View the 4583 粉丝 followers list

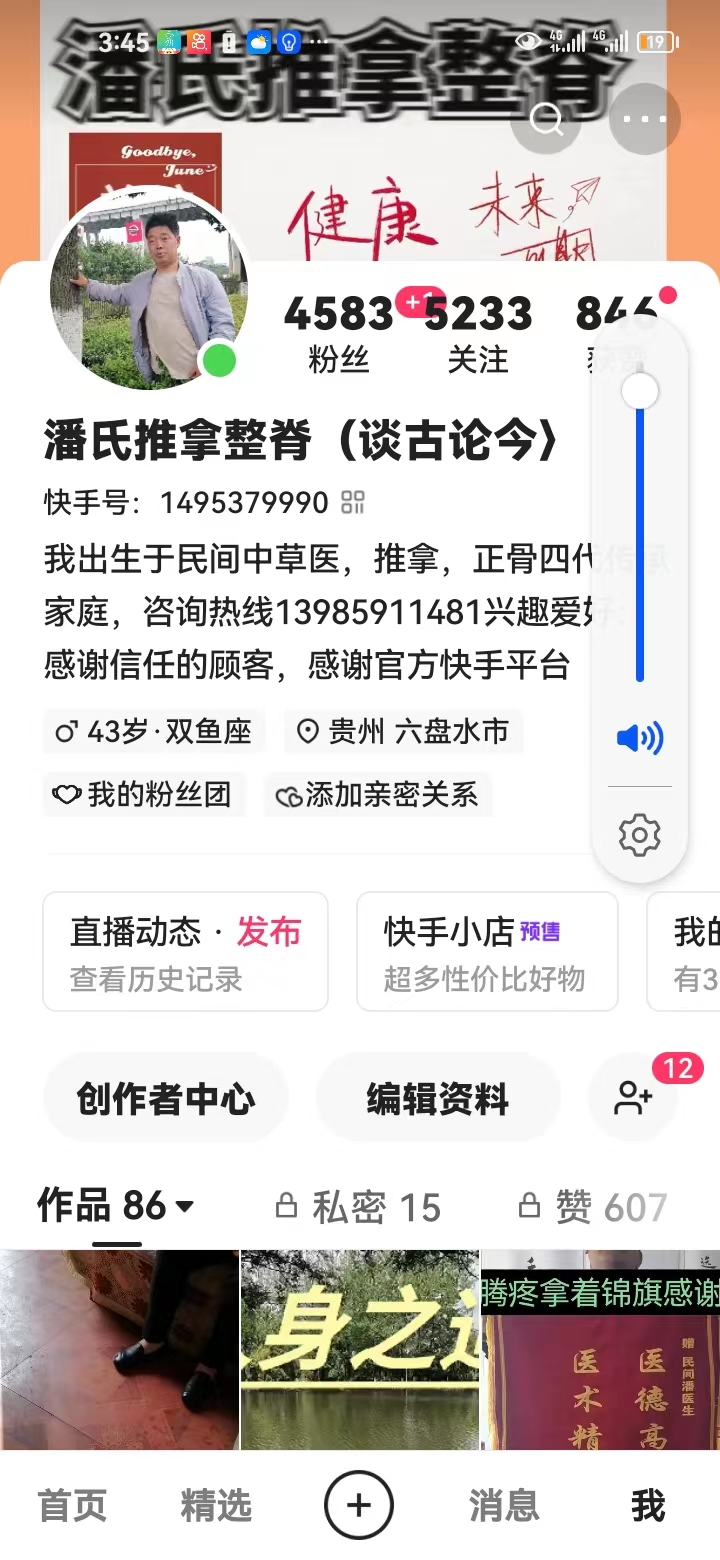click(338, 334)
